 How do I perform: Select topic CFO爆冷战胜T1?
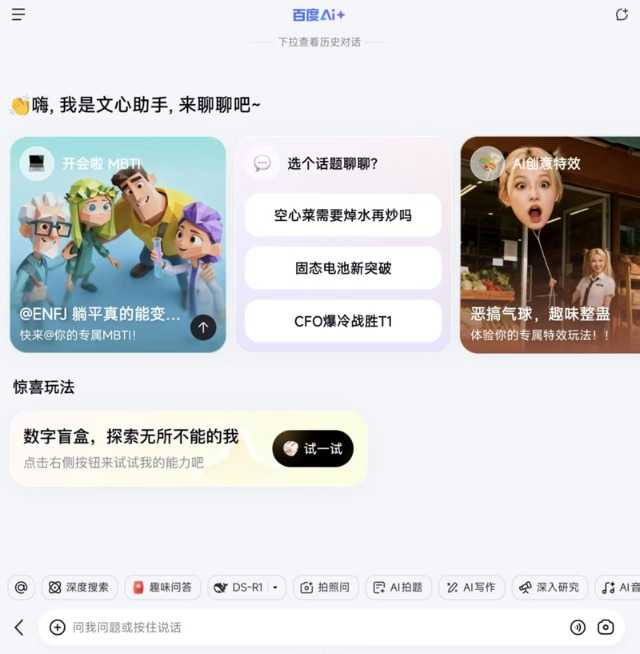(343, 321)
